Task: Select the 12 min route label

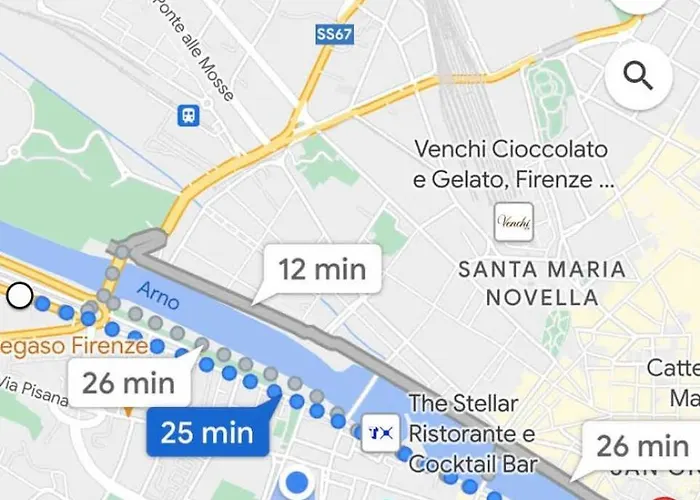Action: [x=322, y=269]
